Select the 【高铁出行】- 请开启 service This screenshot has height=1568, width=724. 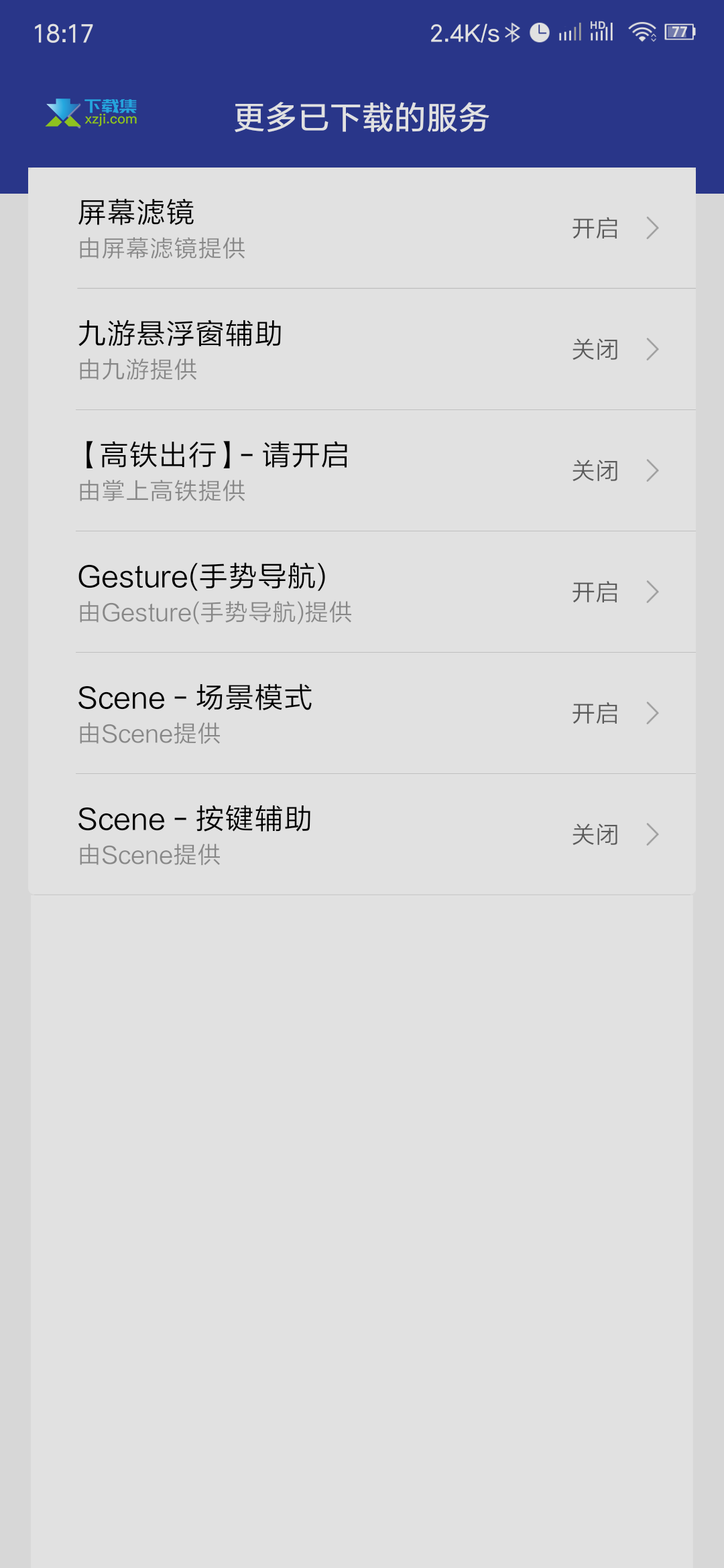tap(362, 471)
